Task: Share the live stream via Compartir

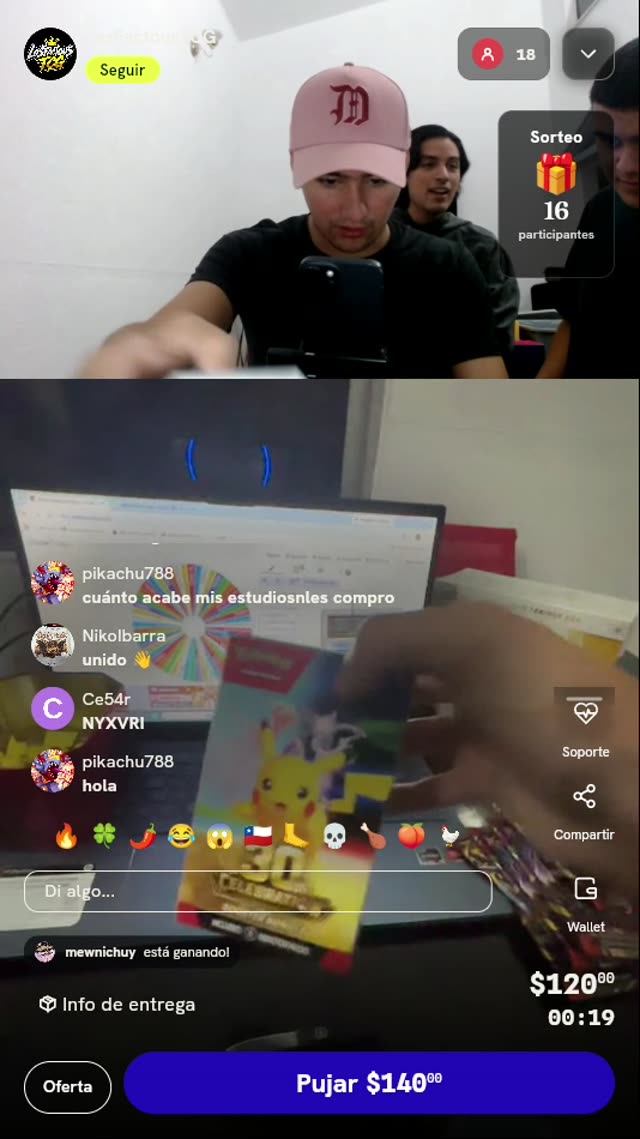Action: click(x=584, y=812)
